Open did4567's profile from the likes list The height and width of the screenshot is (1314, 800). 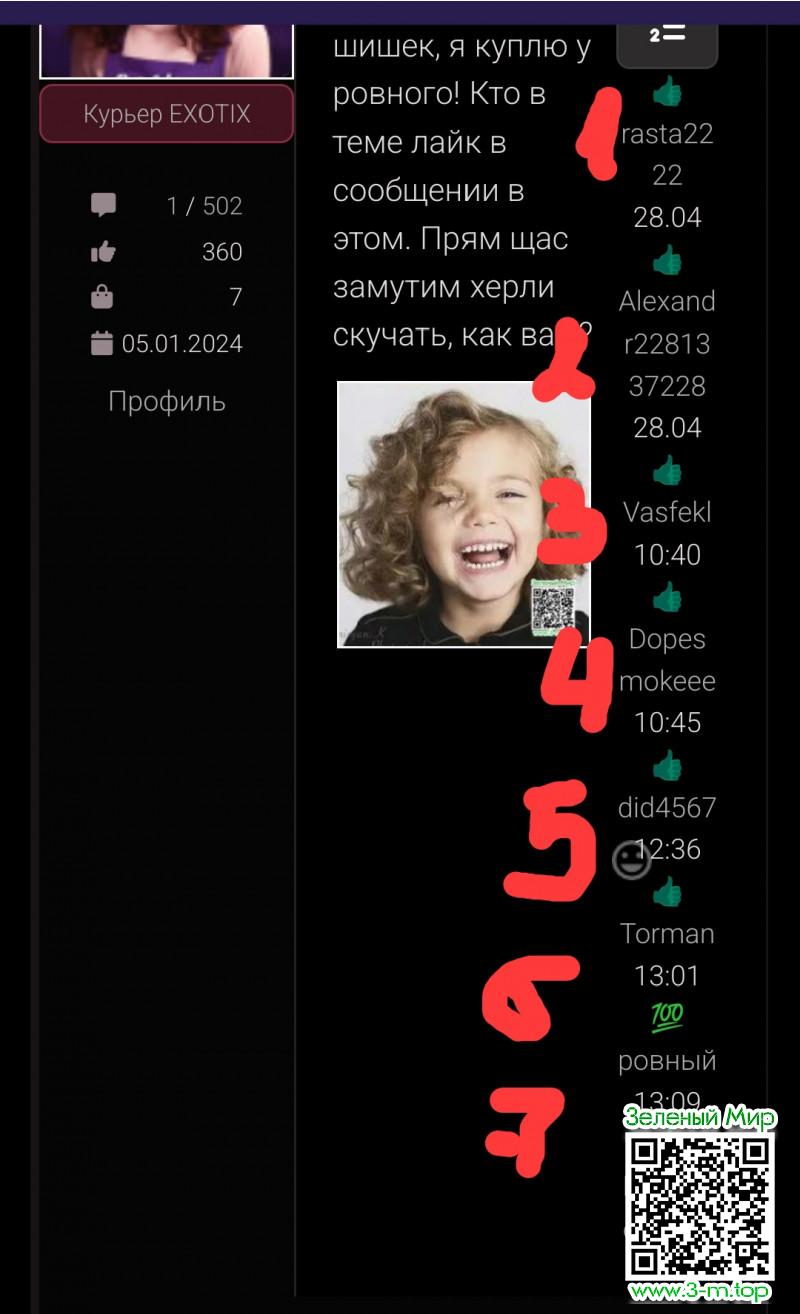pos(667,807)
